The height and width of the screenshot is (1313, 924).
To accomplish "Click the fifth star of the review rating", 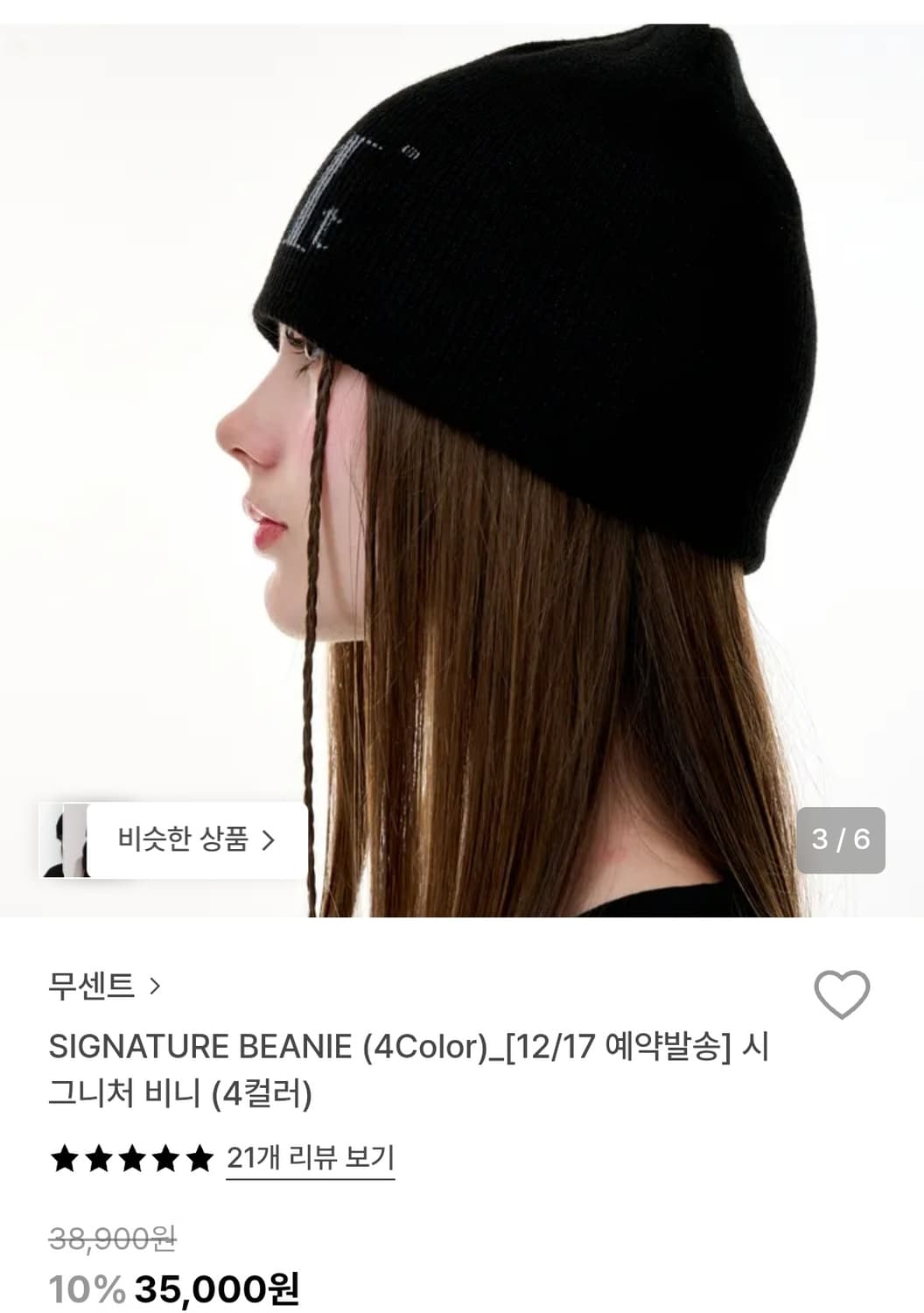I will (x=199, y=1157).
